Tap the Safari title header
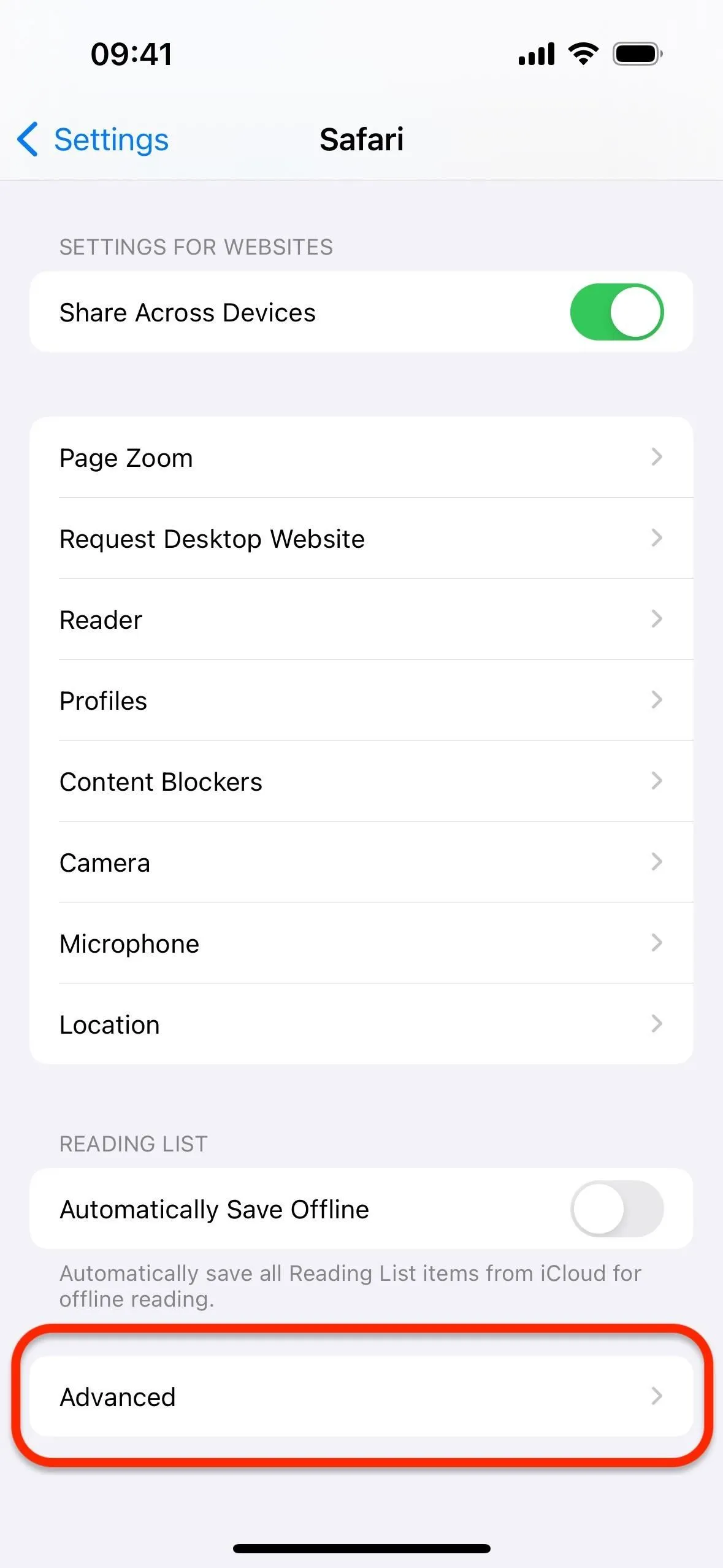 [362, 140]
